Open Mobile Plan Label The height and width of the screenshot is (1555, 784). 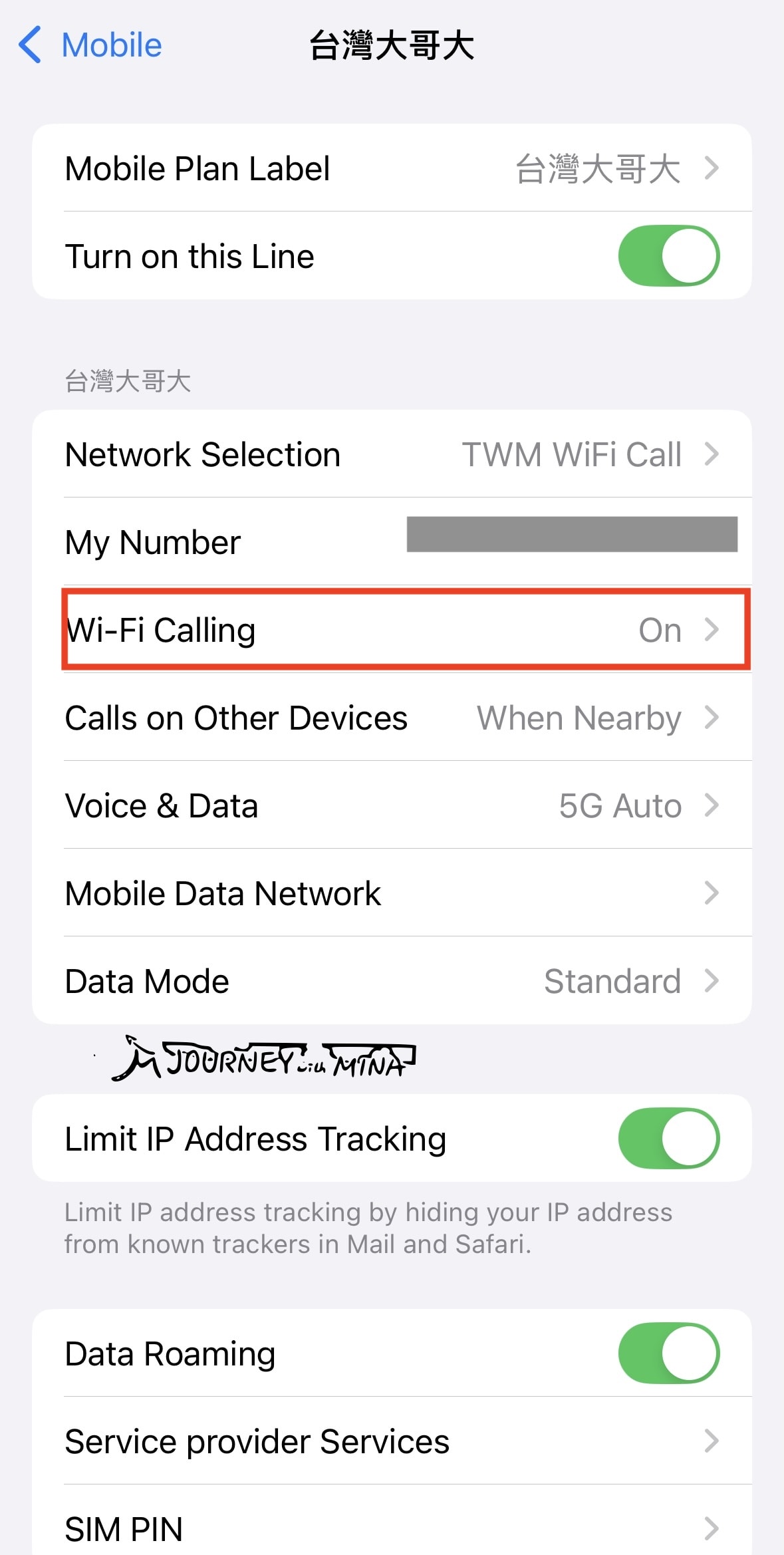392,168
